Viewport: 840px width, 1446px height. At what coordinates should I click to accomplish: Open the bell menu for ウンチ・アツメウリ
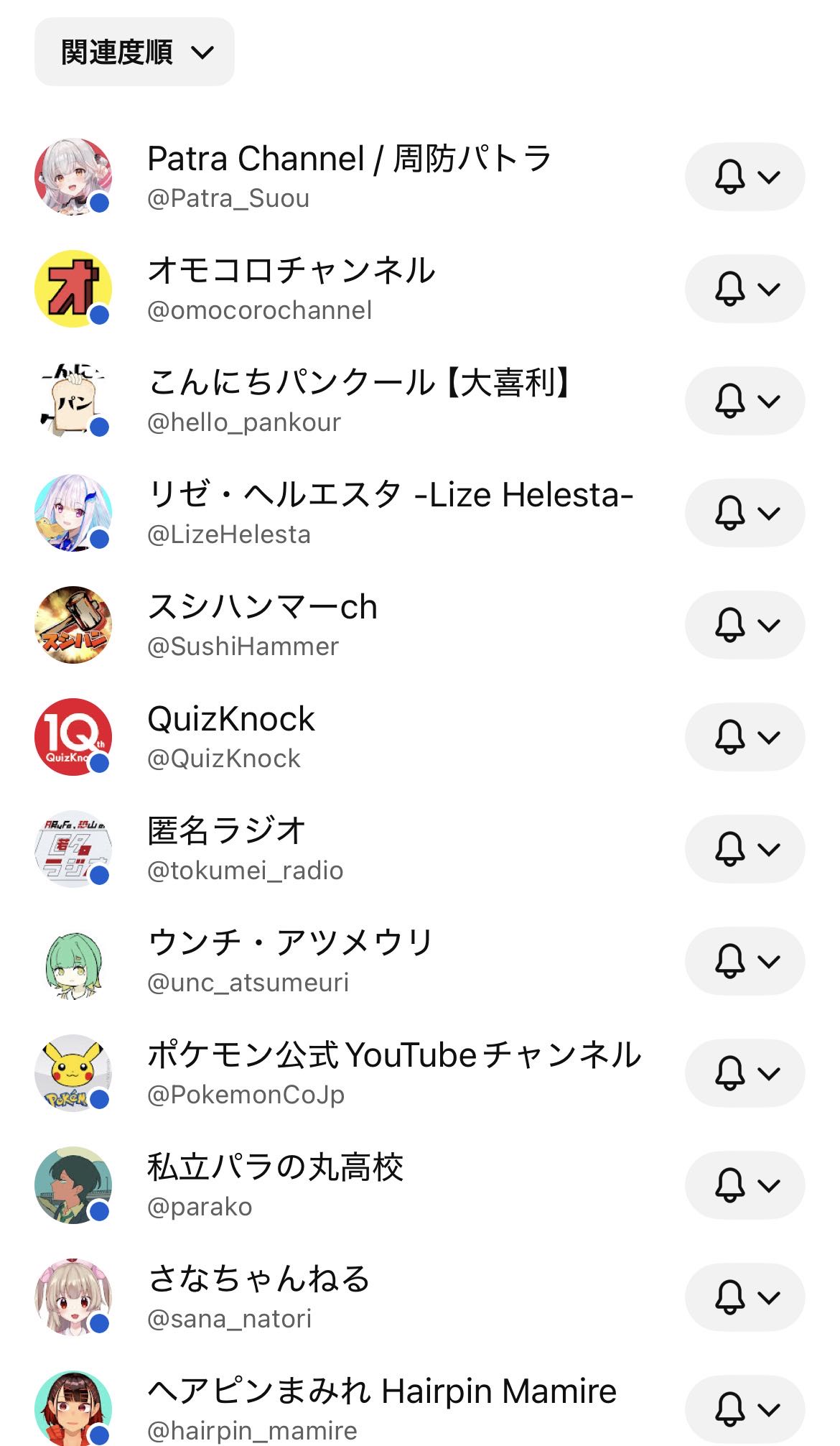745,961
